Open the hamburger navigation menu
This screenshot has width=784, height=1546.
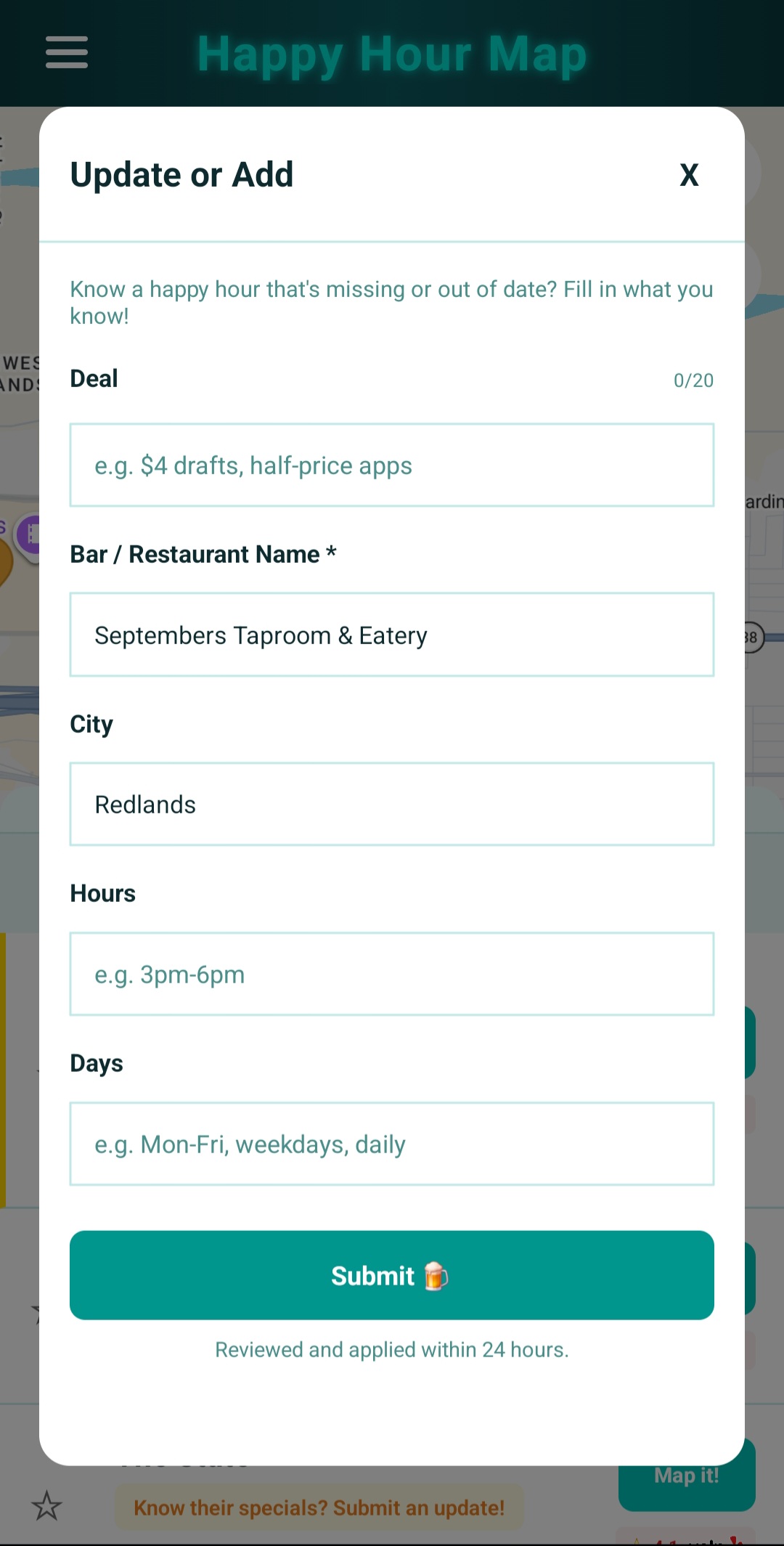pos(66,53)
